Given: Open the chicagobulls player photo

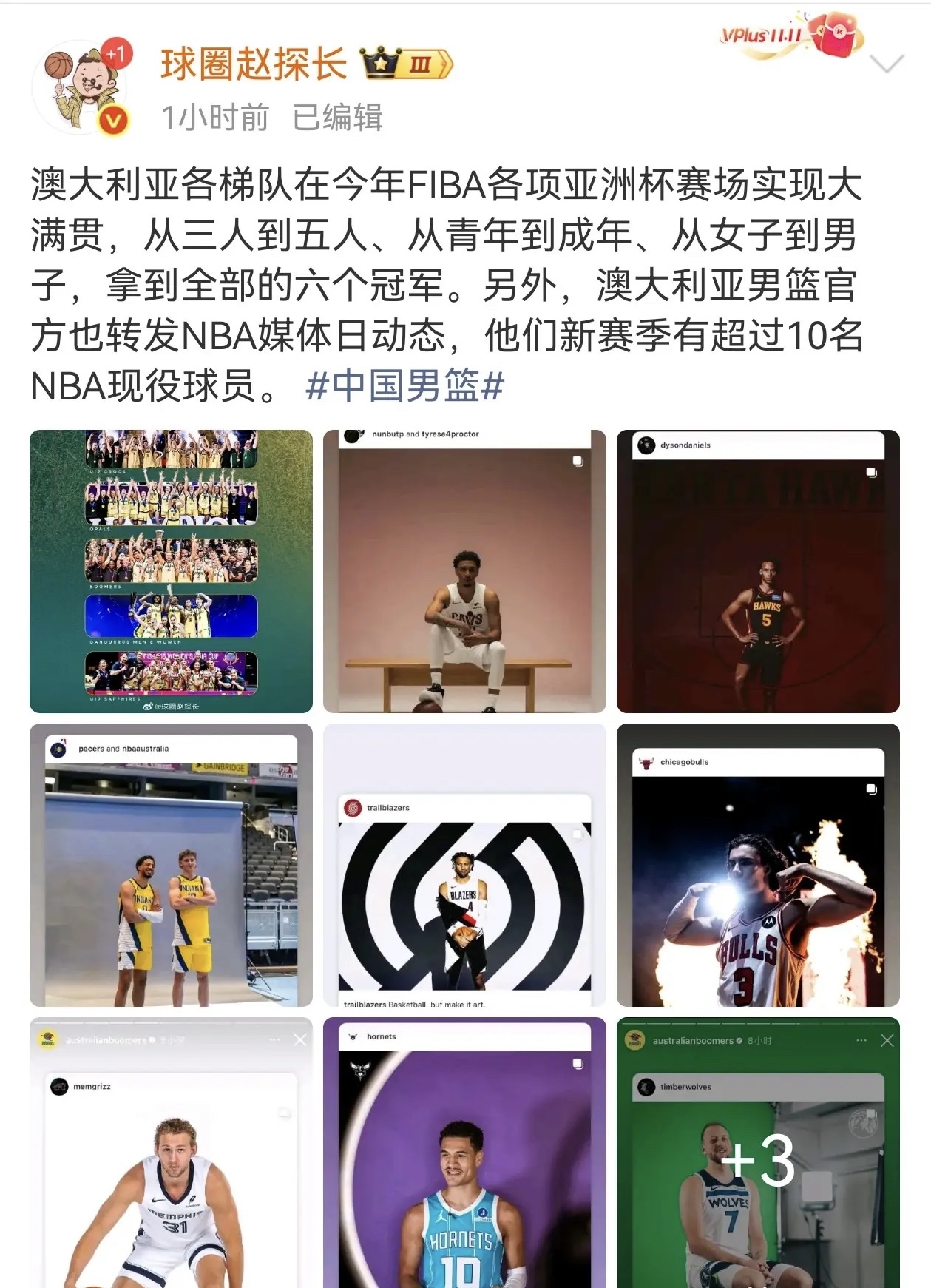Looking at the screenshot, I should click(758, 865).
